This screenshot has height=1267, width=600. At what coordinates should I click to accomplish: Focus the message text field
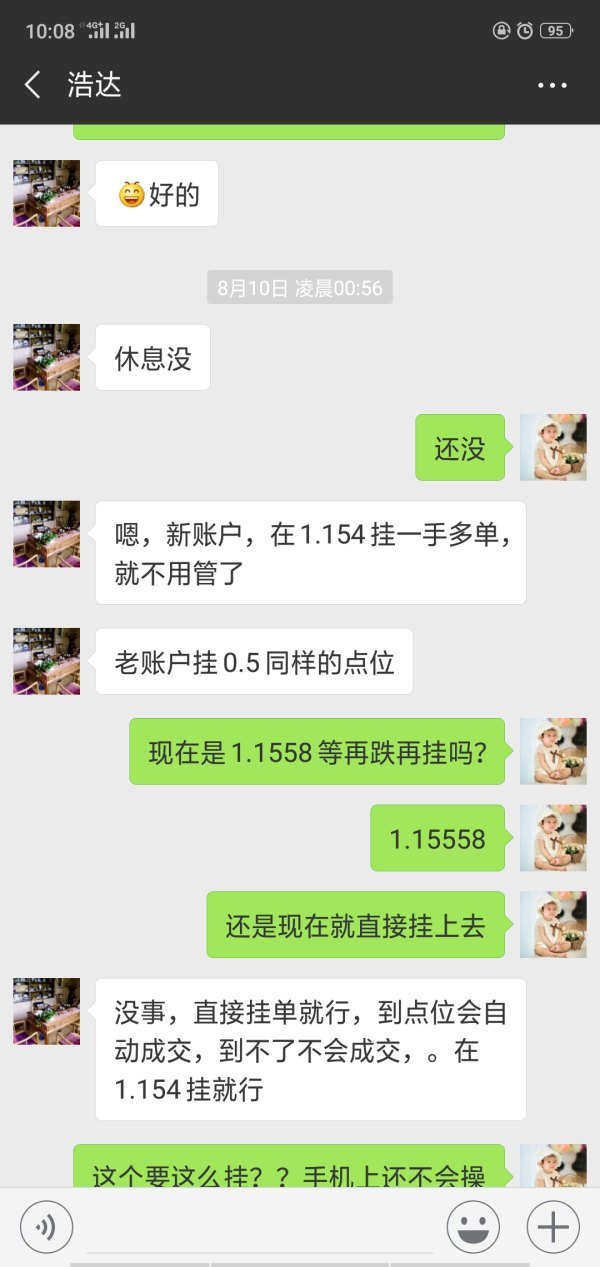coord(258,1228)
